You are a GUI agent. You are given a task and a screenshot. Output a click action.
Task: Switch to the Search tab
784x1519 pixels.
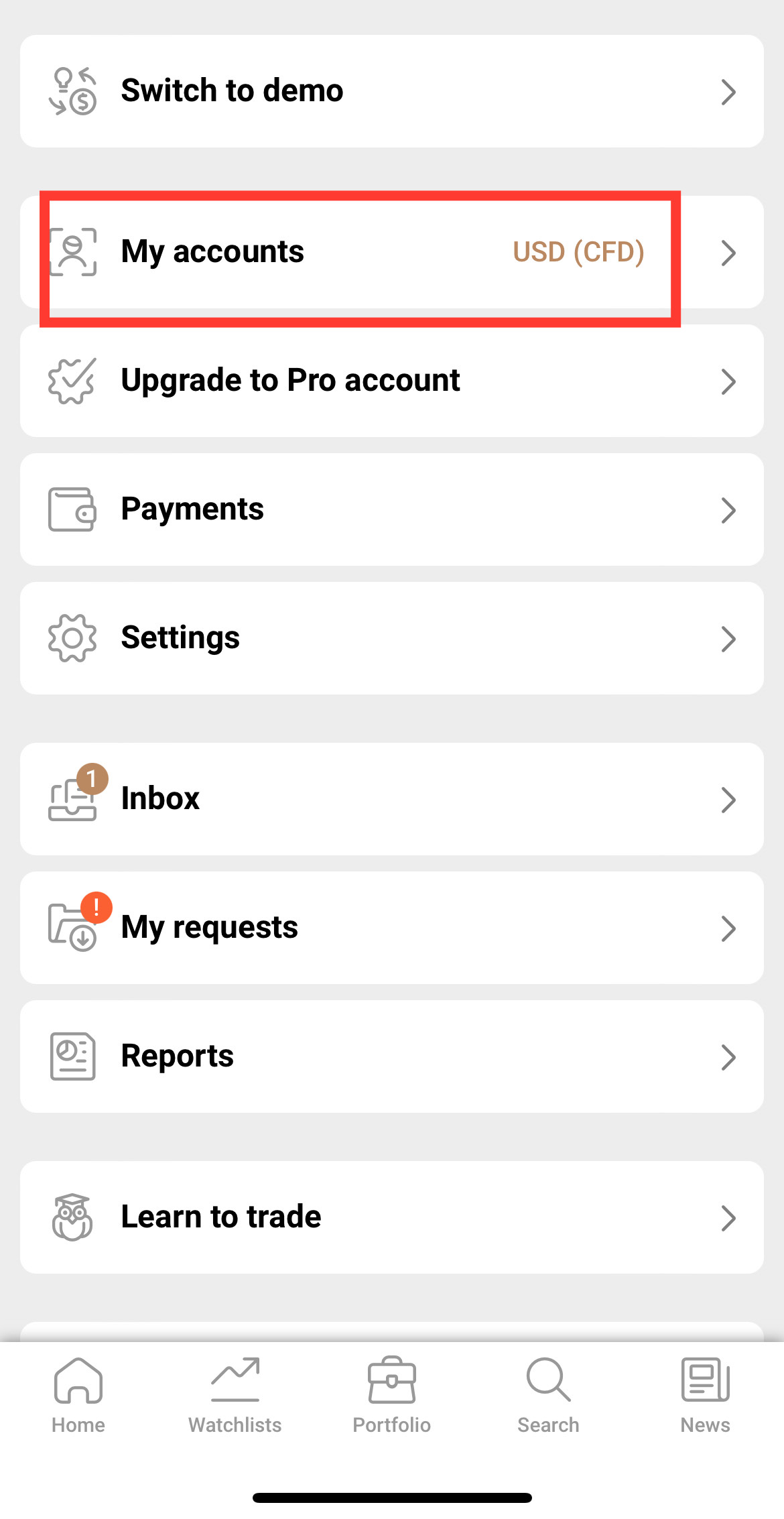pos(548,1396)
